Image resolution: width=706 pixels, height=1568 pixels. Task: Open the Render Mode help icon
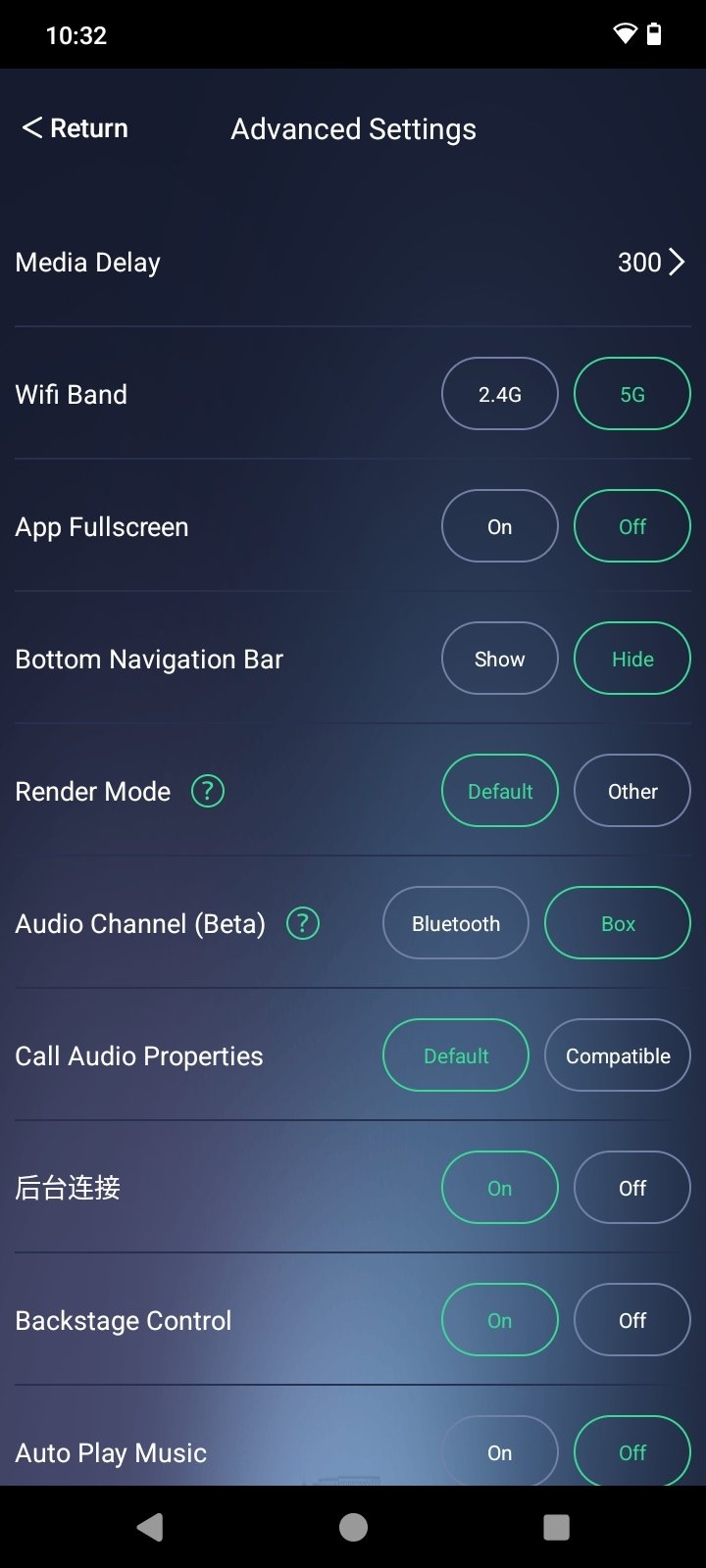(x=207, y=791)
